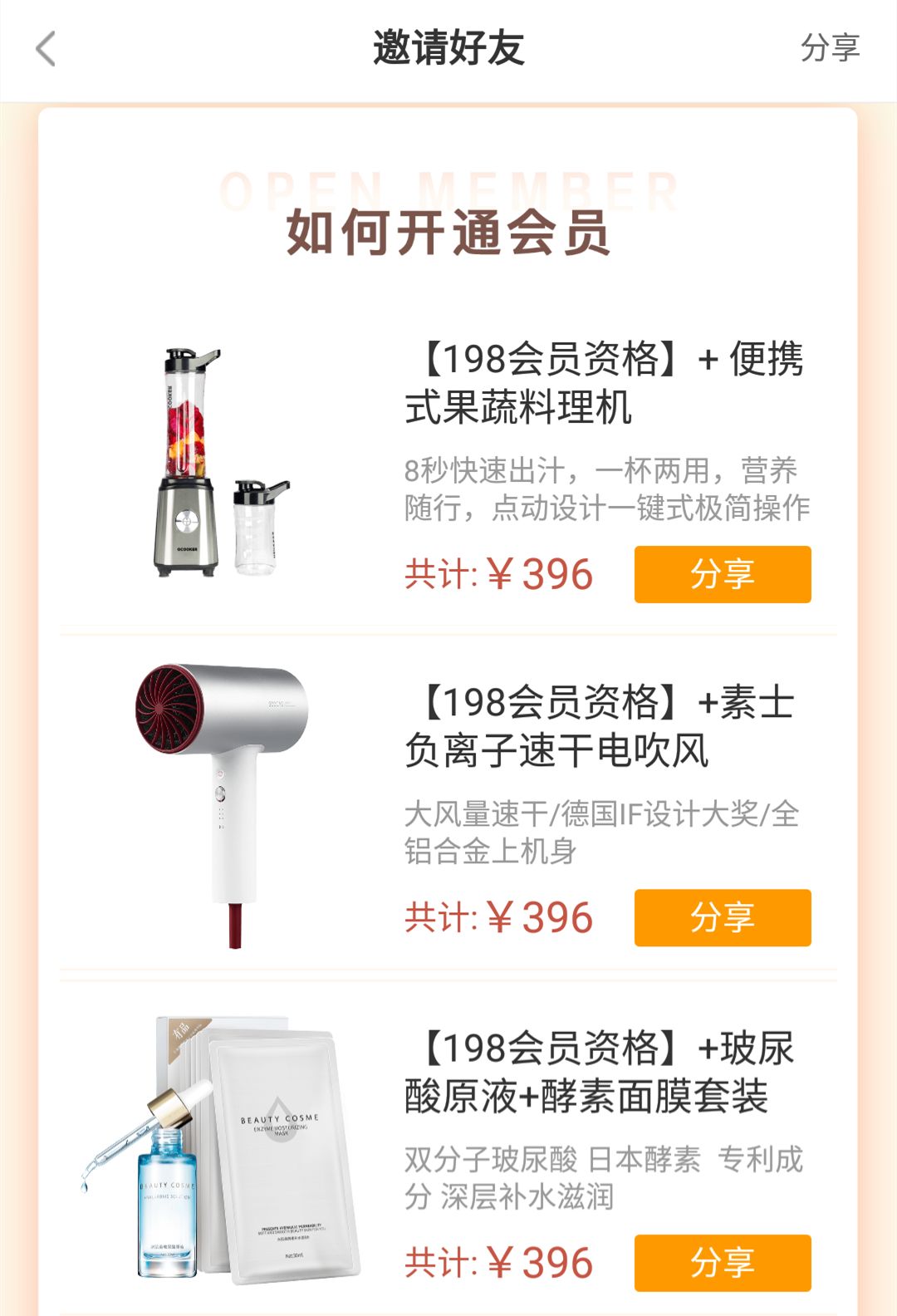Share the 便携式果蔬料理机 membership bundle

[722, 574]
